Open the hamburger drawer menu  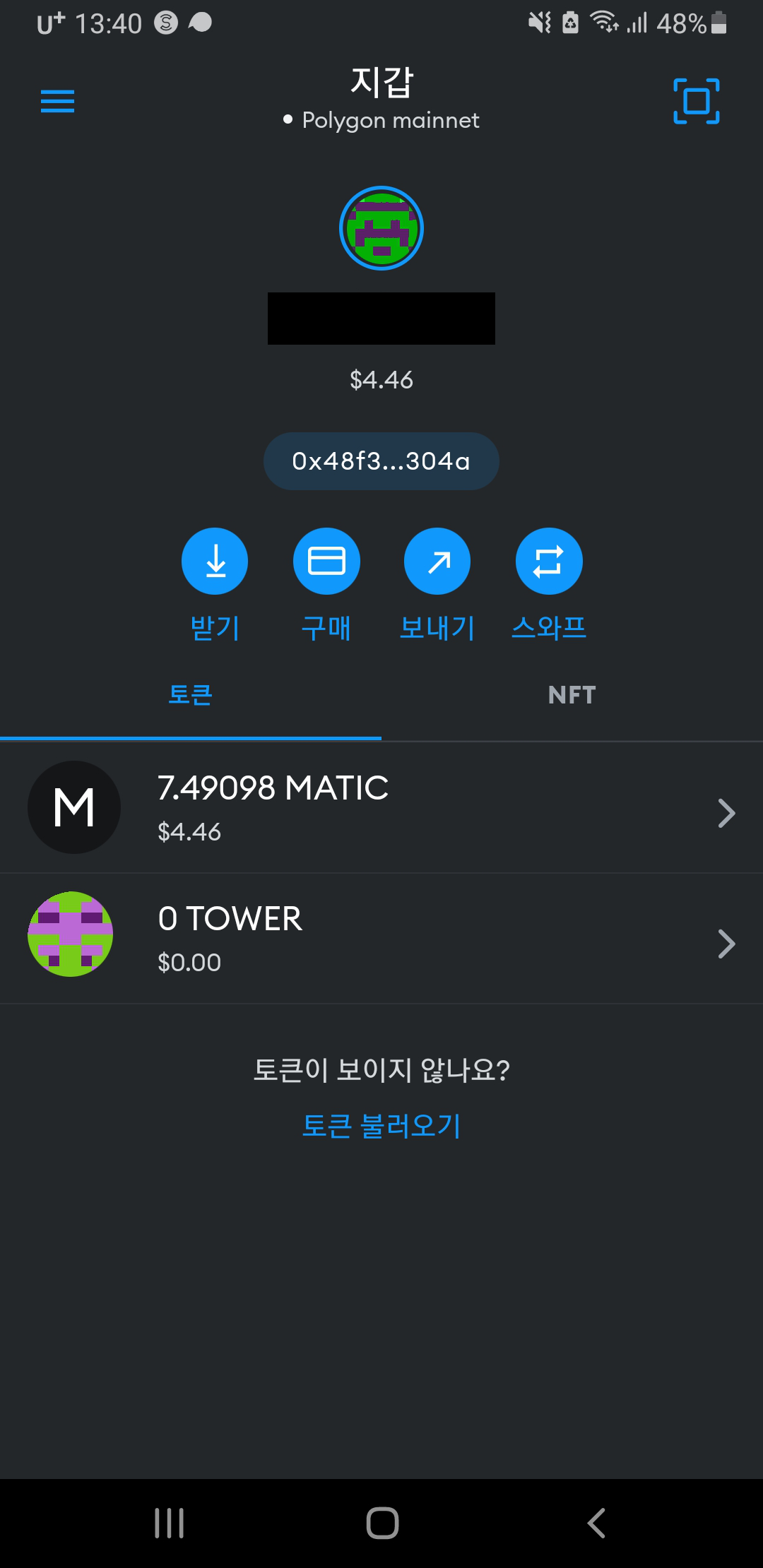pyautogui.click(x=58, y=101)
